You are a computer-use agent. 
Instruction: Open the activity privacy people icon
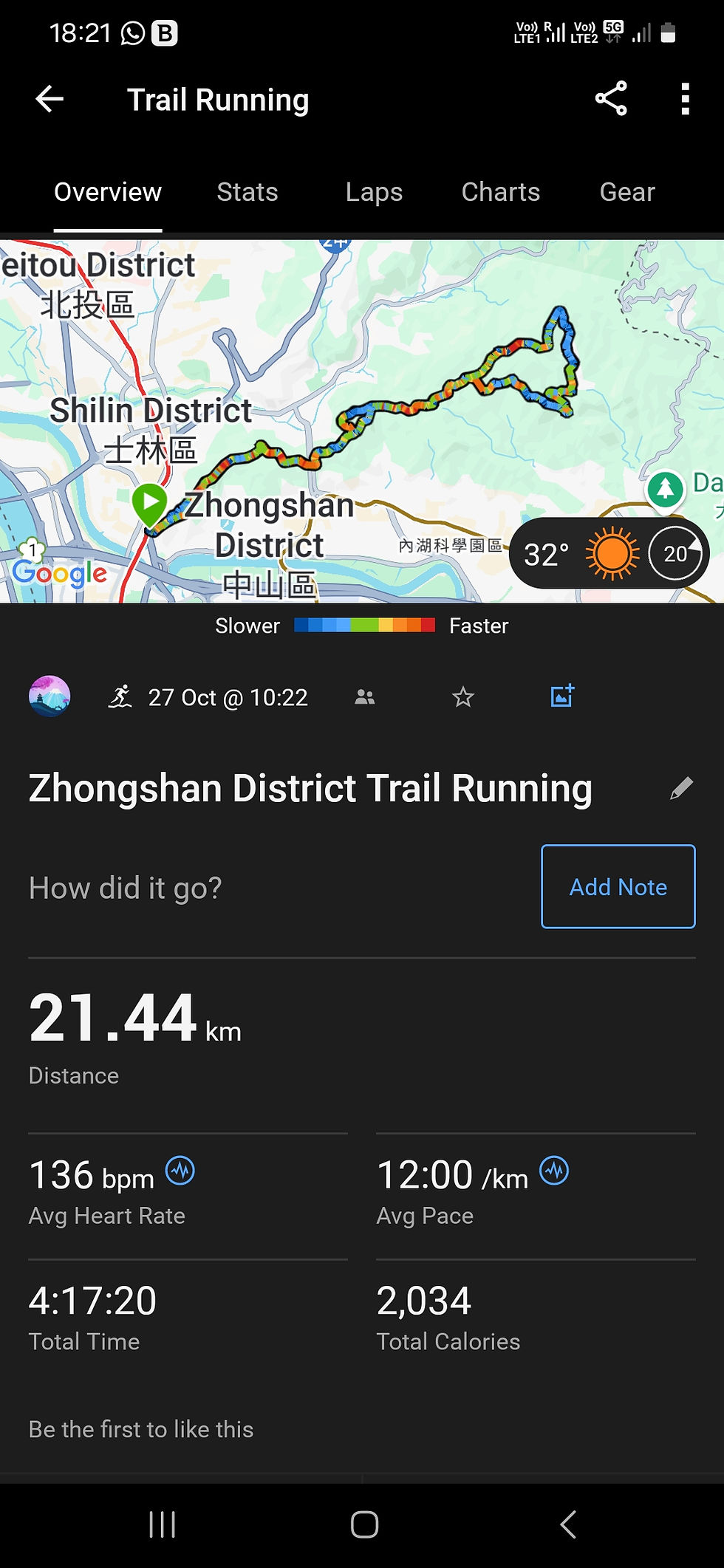[364, 696]
